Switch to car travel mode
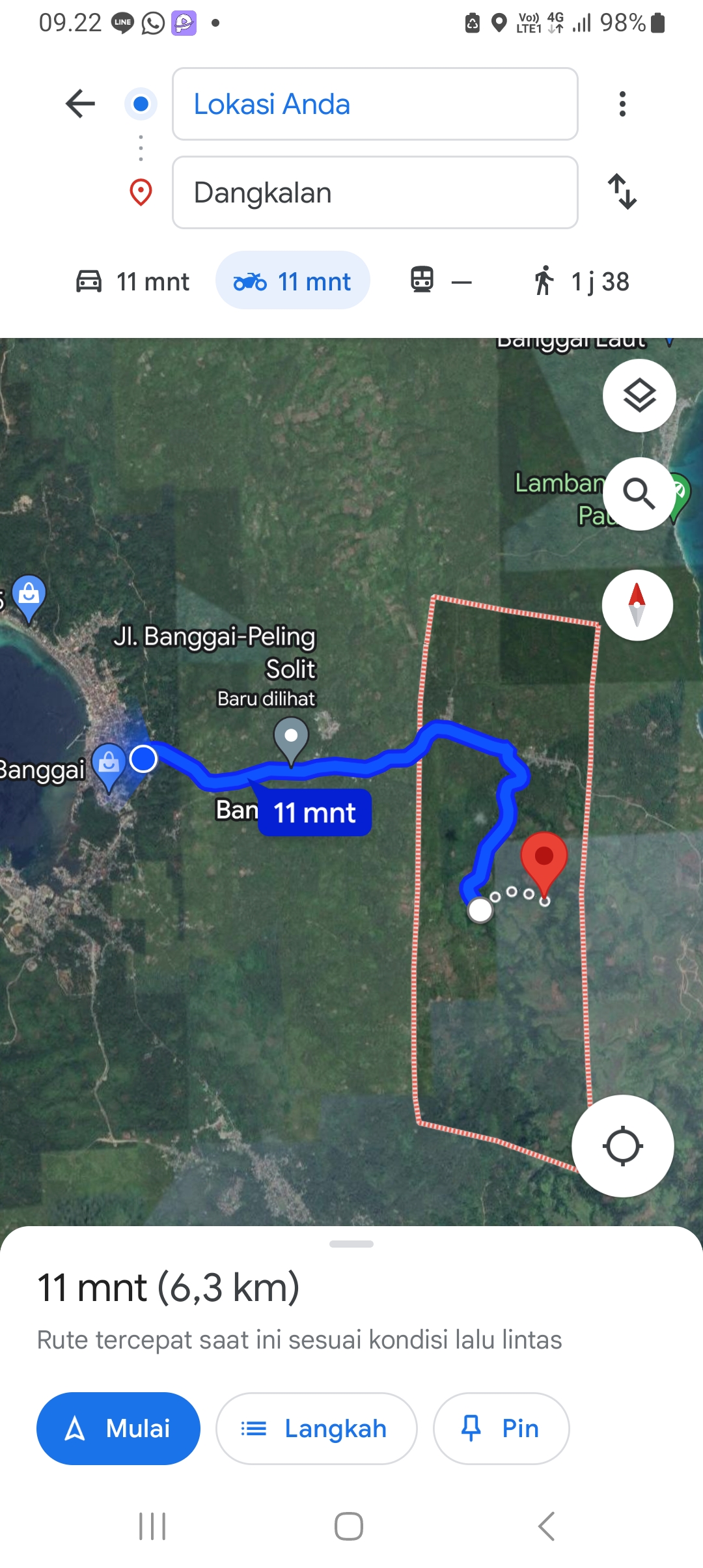This screenshot has height=1568, width=703. pos(133,282)
